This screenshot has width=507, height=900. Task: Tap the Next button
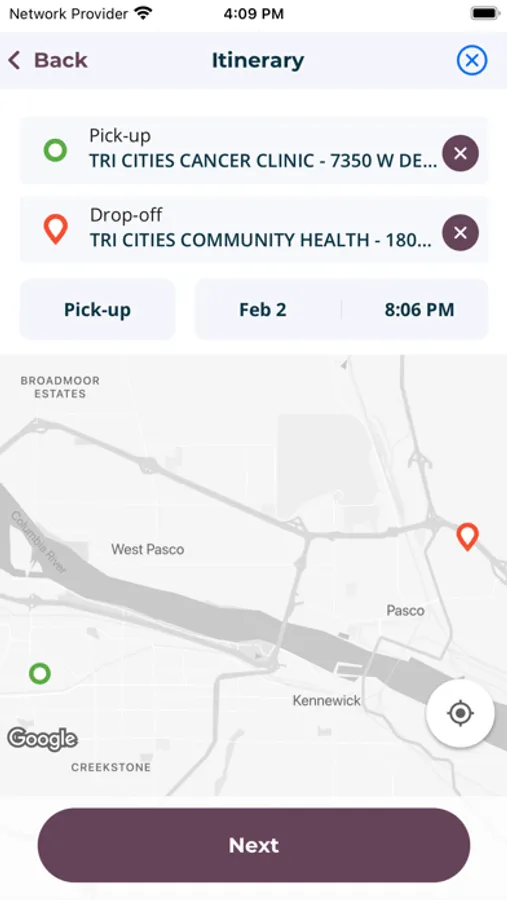pyautogui.click(x=254, y=845)
